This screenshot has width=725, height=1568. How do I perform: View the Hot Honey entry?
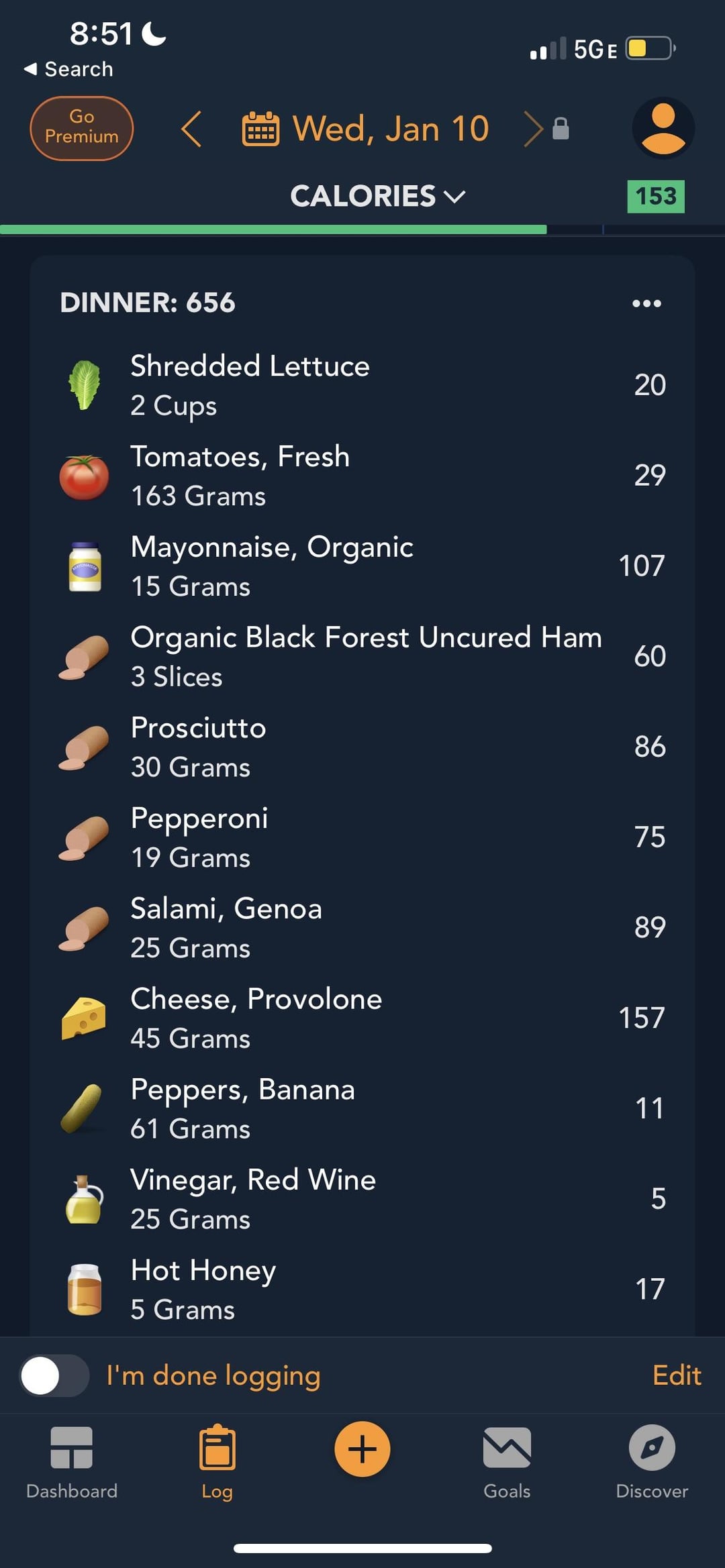[362, 1290]
